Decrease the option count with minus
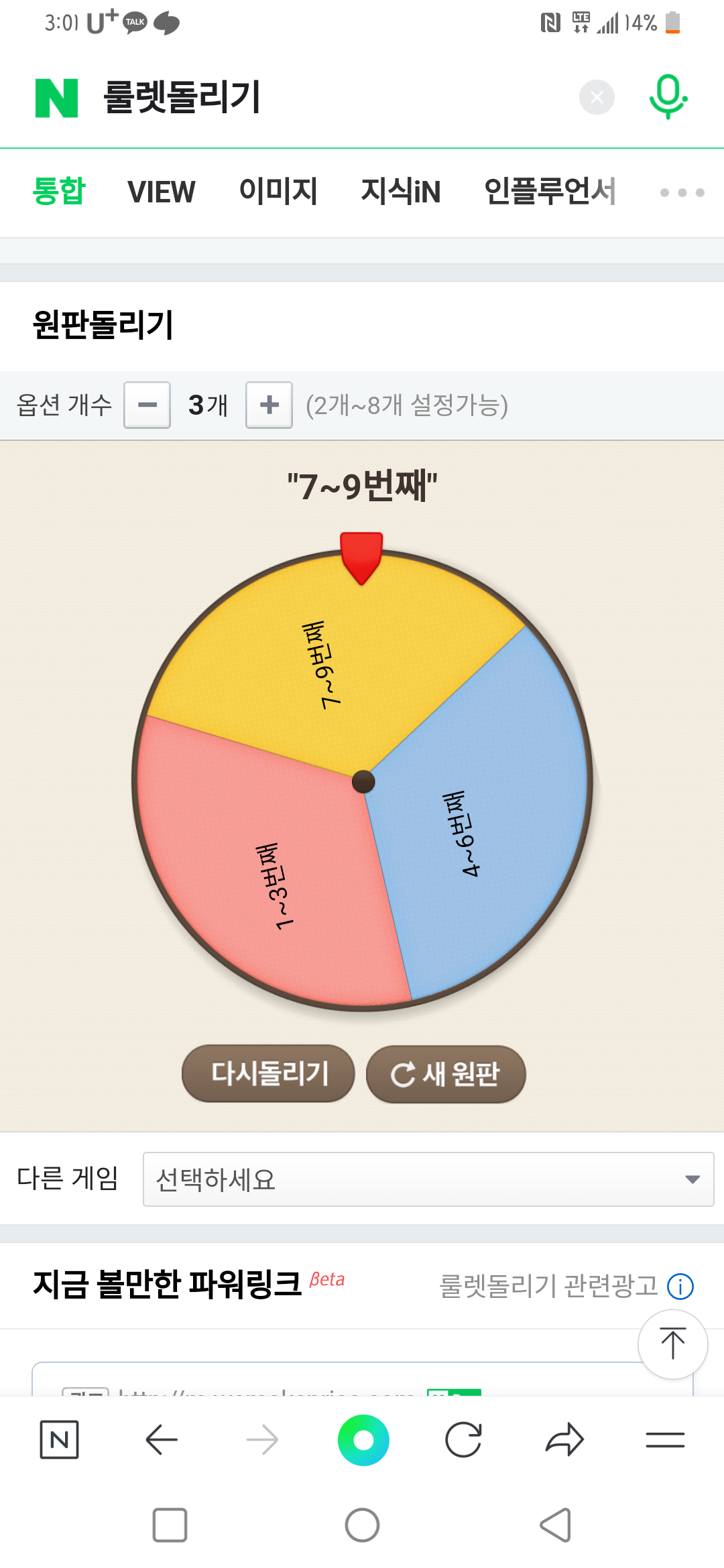The width and height of the screenshot is (724, 1568). point(147,405)
